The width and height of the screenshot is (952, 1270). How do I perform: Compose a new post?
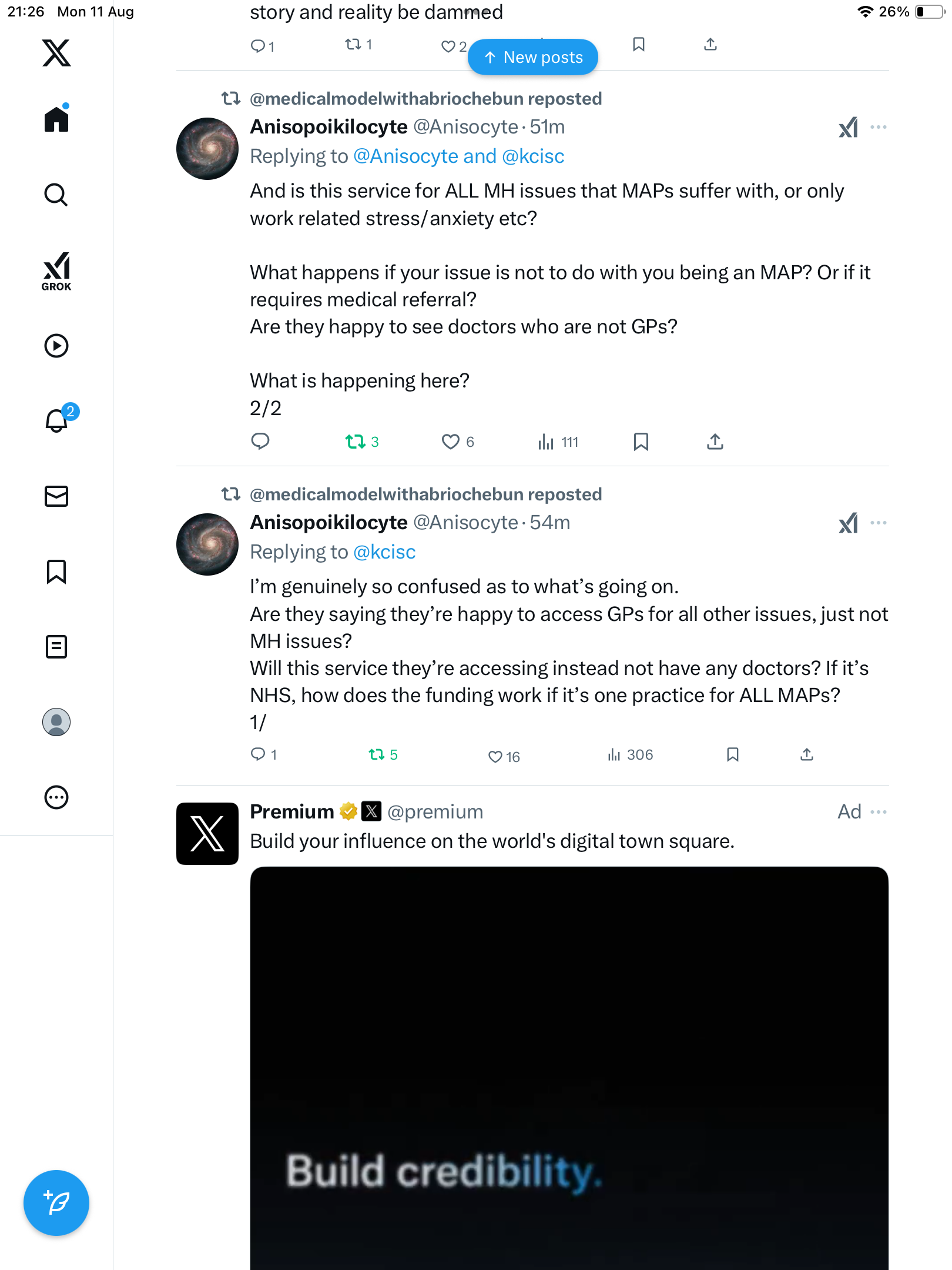(56, 1203)
